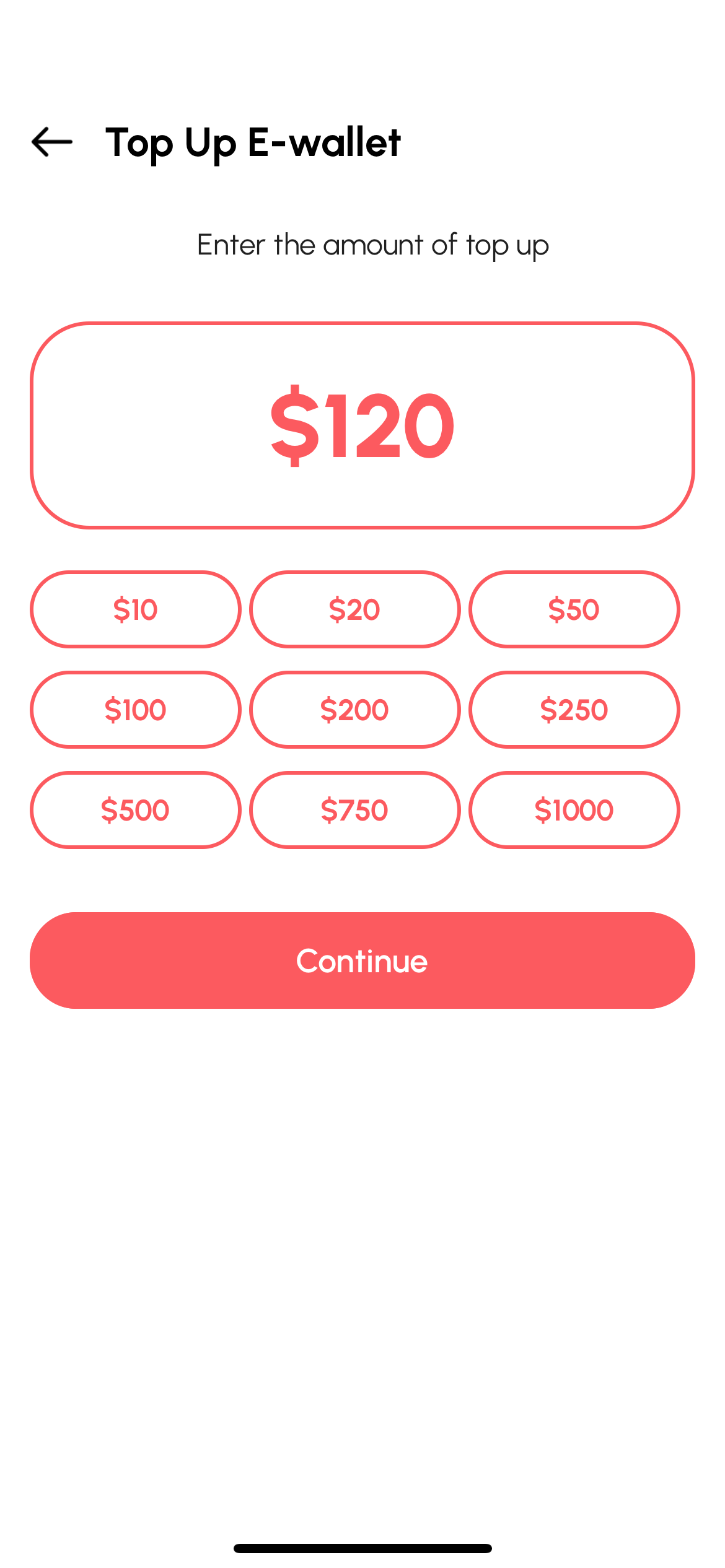Choose the $500 preset
This screenshot has width=725, height=1568.
tap(135, 810)
